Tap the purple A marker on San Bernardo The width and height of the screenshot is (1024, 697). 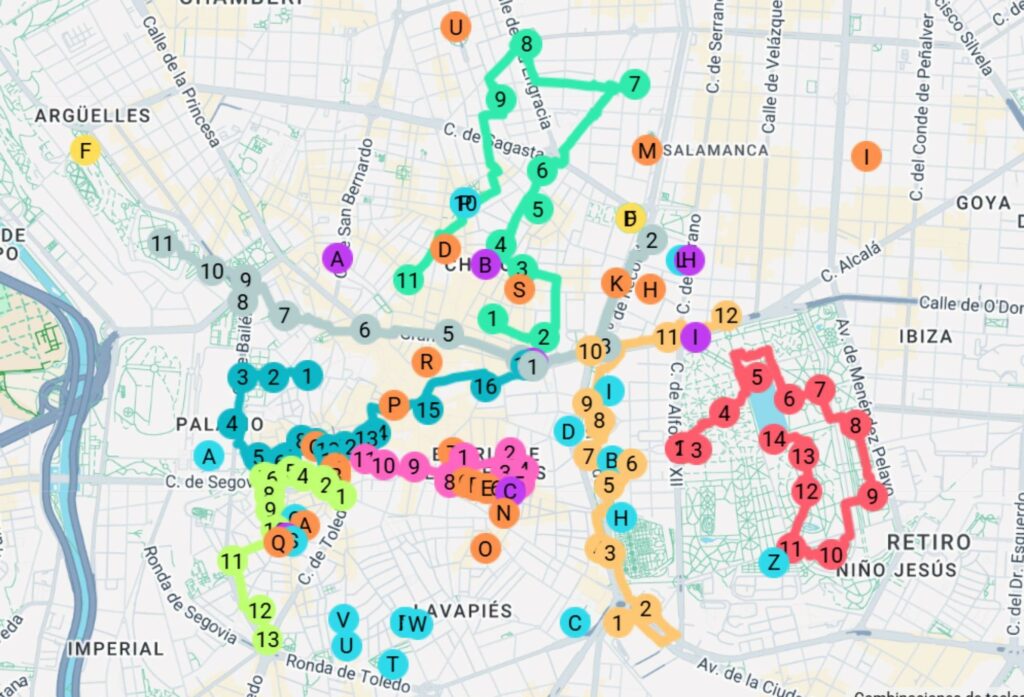[x=339, y=258]
